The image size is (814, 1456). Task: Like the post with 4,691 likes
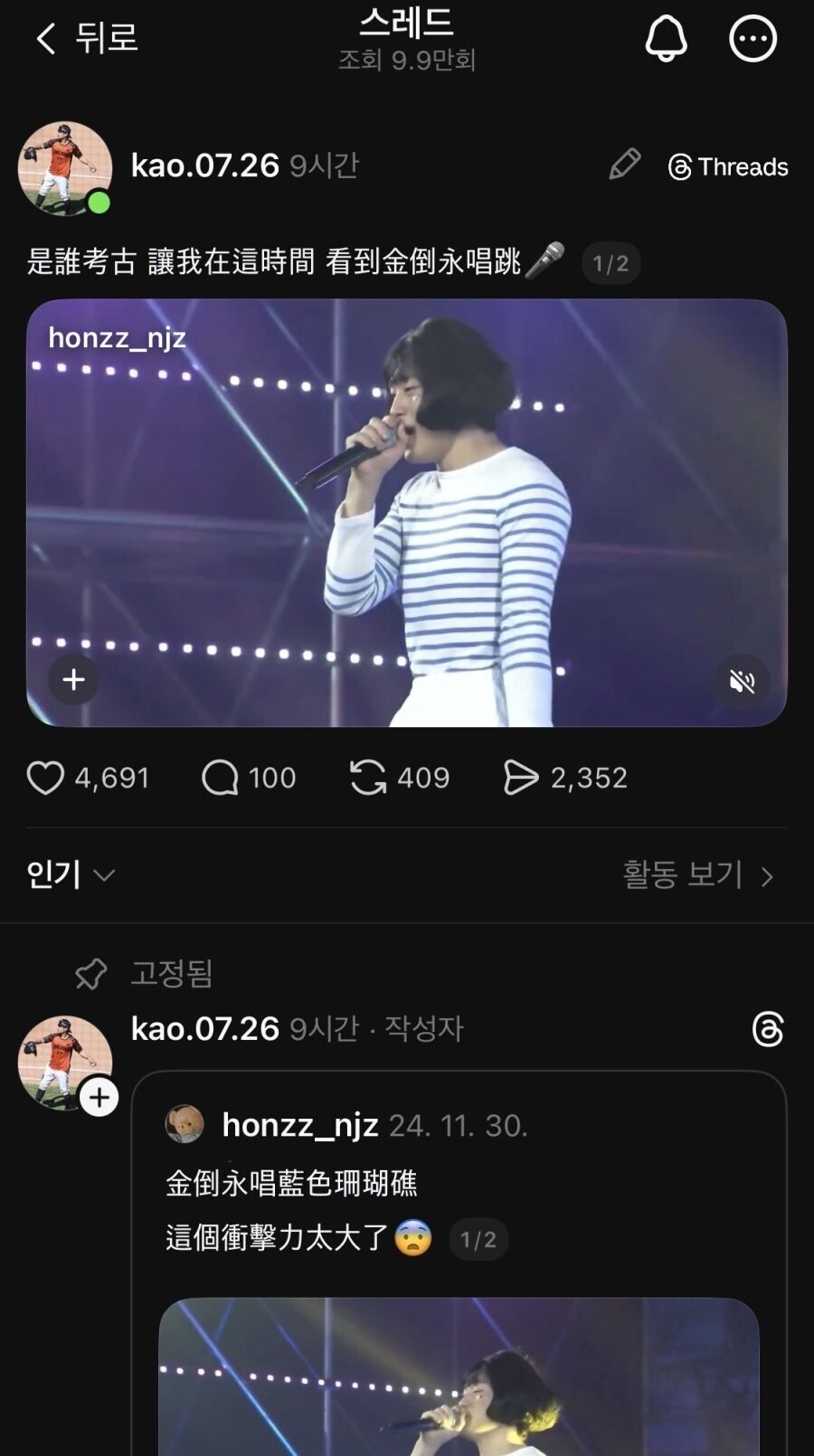click(46, 778)
